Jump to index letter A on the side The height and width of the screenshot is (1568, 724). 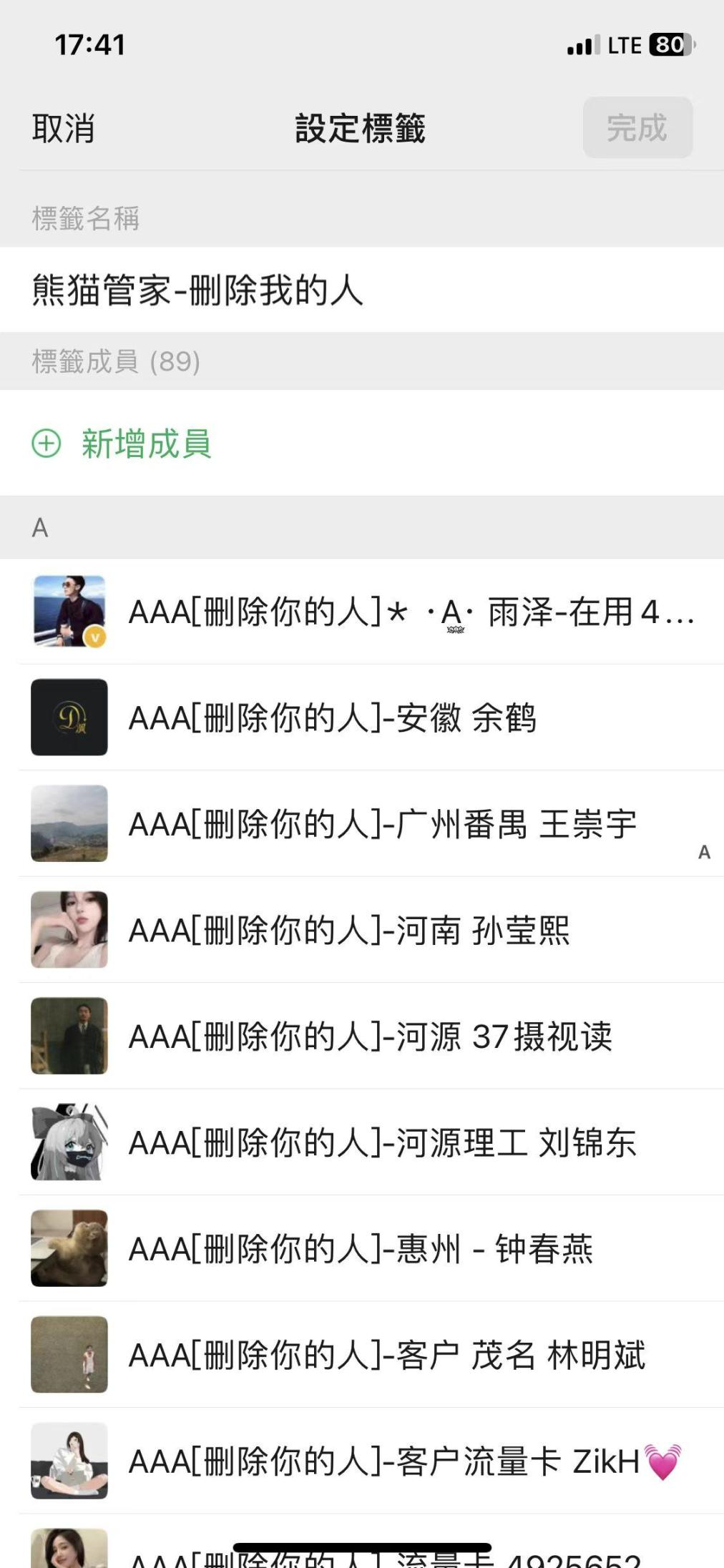pos(704,852)
